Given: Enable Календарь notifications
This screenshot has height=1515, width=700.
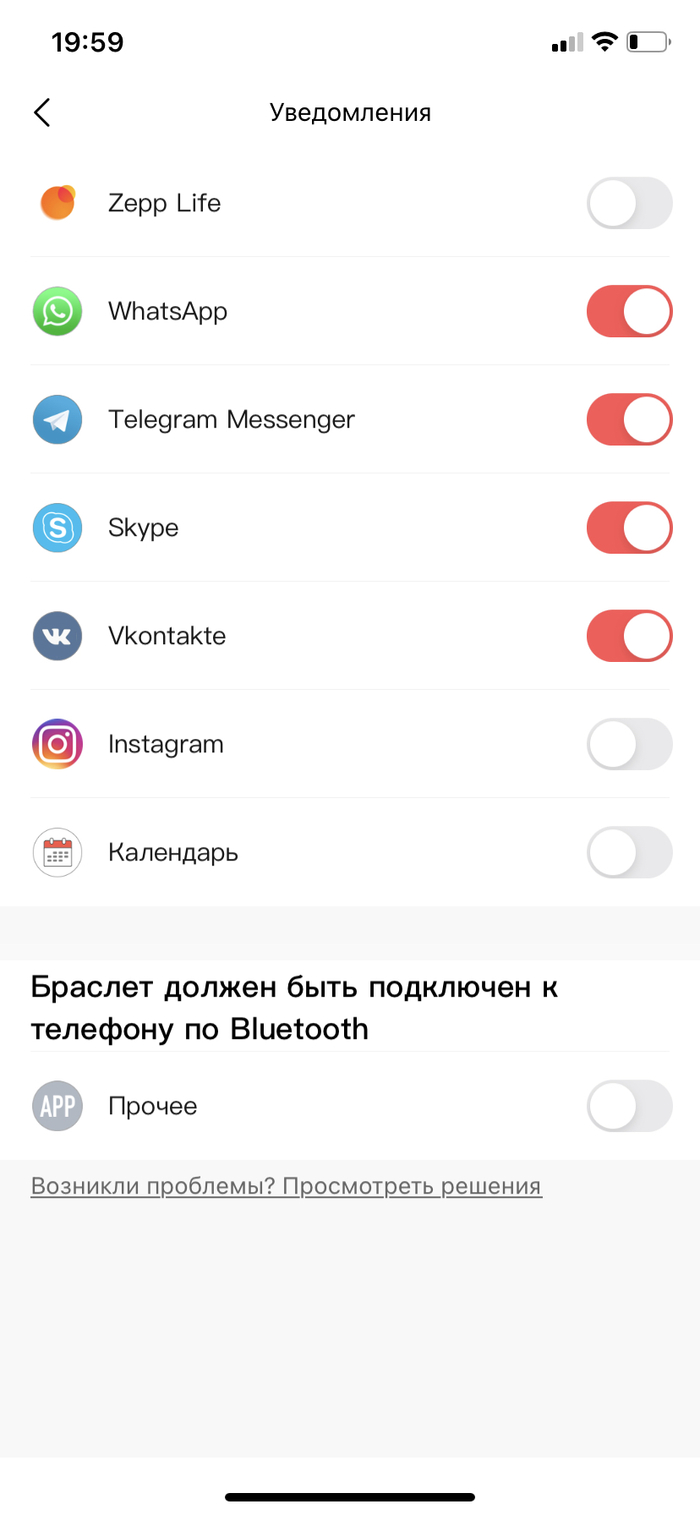Looking at the screenshot, I should click(x=628, y=852).
